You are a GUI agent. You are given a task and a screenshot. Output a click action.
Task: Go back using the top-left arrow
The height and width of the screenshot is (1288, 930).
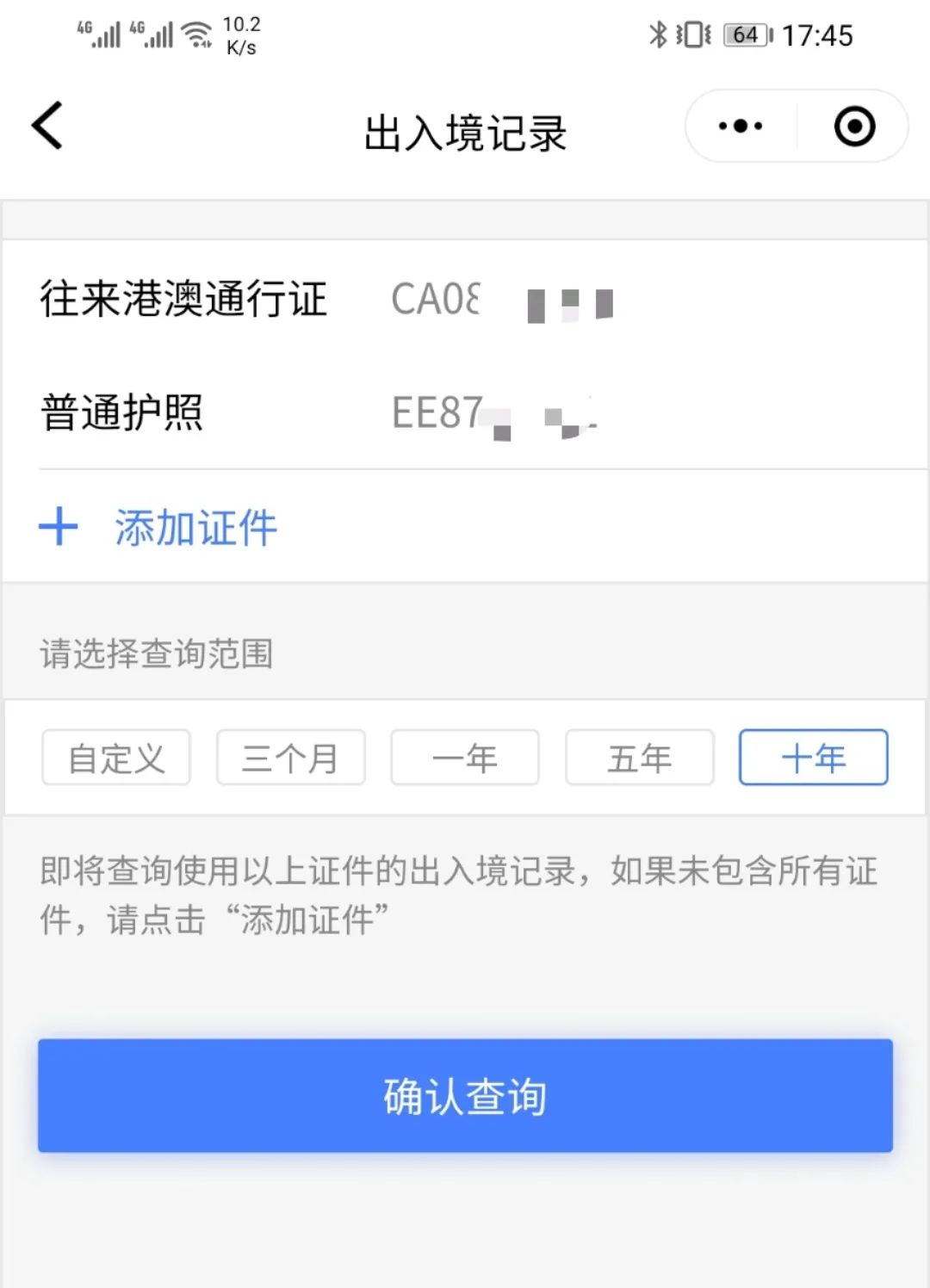tap(47, 126)
